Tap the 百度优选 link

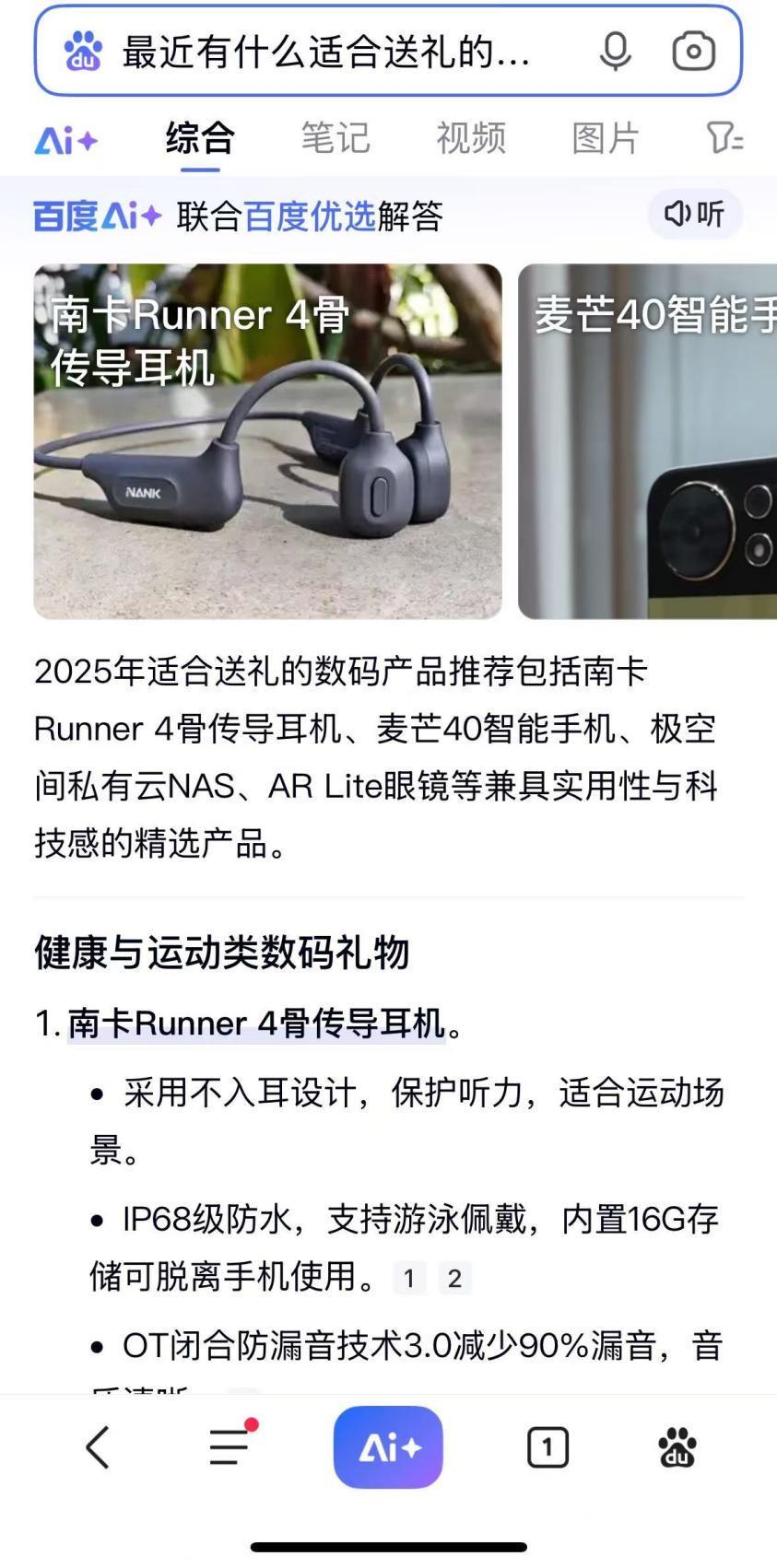[x=310, y=216]
